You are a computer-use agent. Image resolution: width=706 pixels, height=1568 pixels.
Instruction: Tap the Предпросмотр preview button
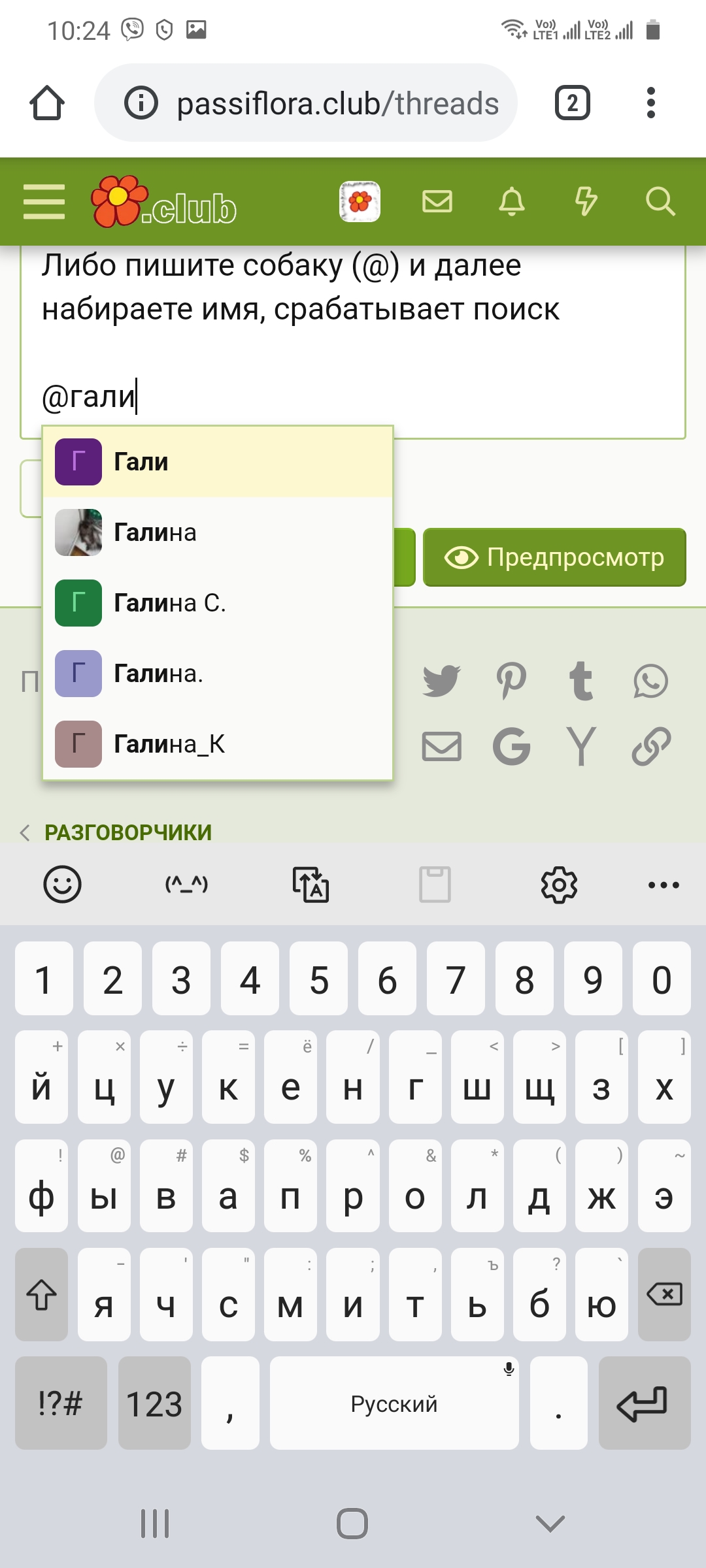tap(554, 557)
